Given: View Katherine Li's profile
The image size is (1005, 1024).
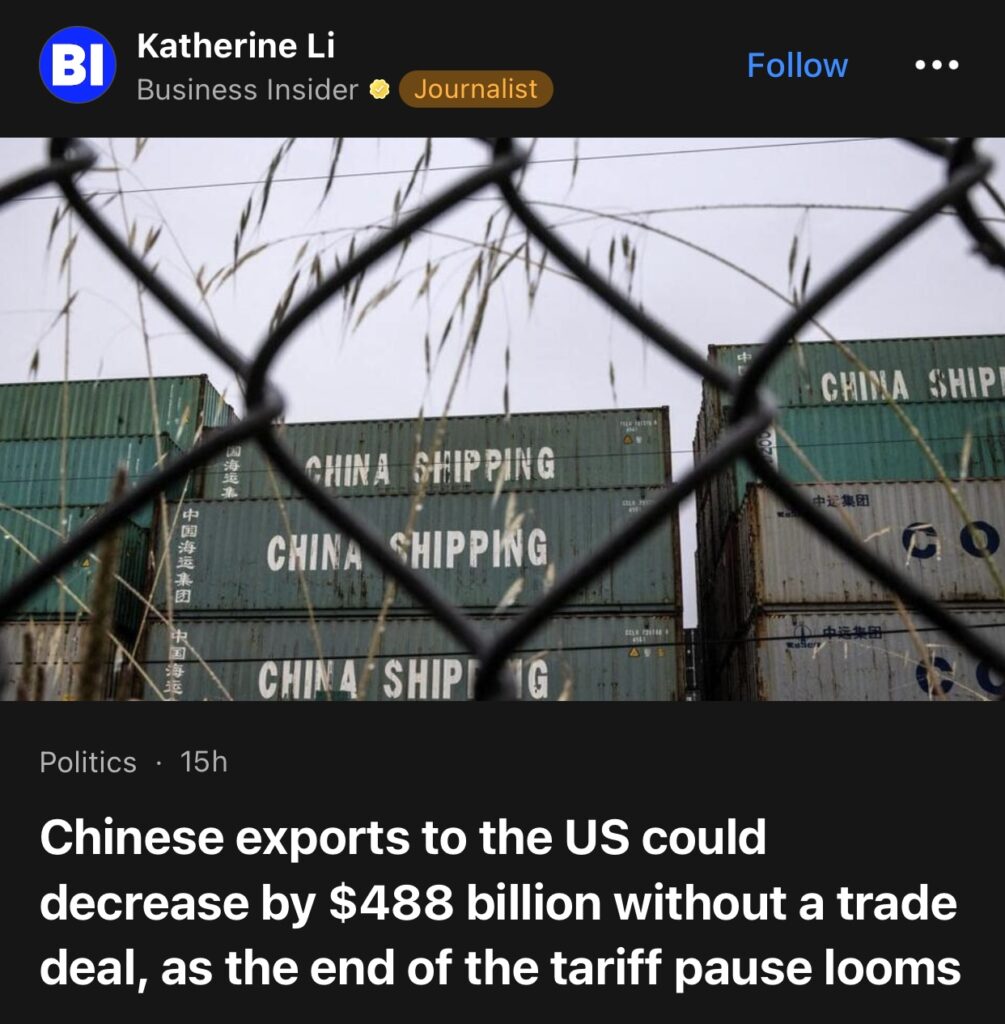Looking at the screenshot, I should pyautogui.click(x=235, y=45).
